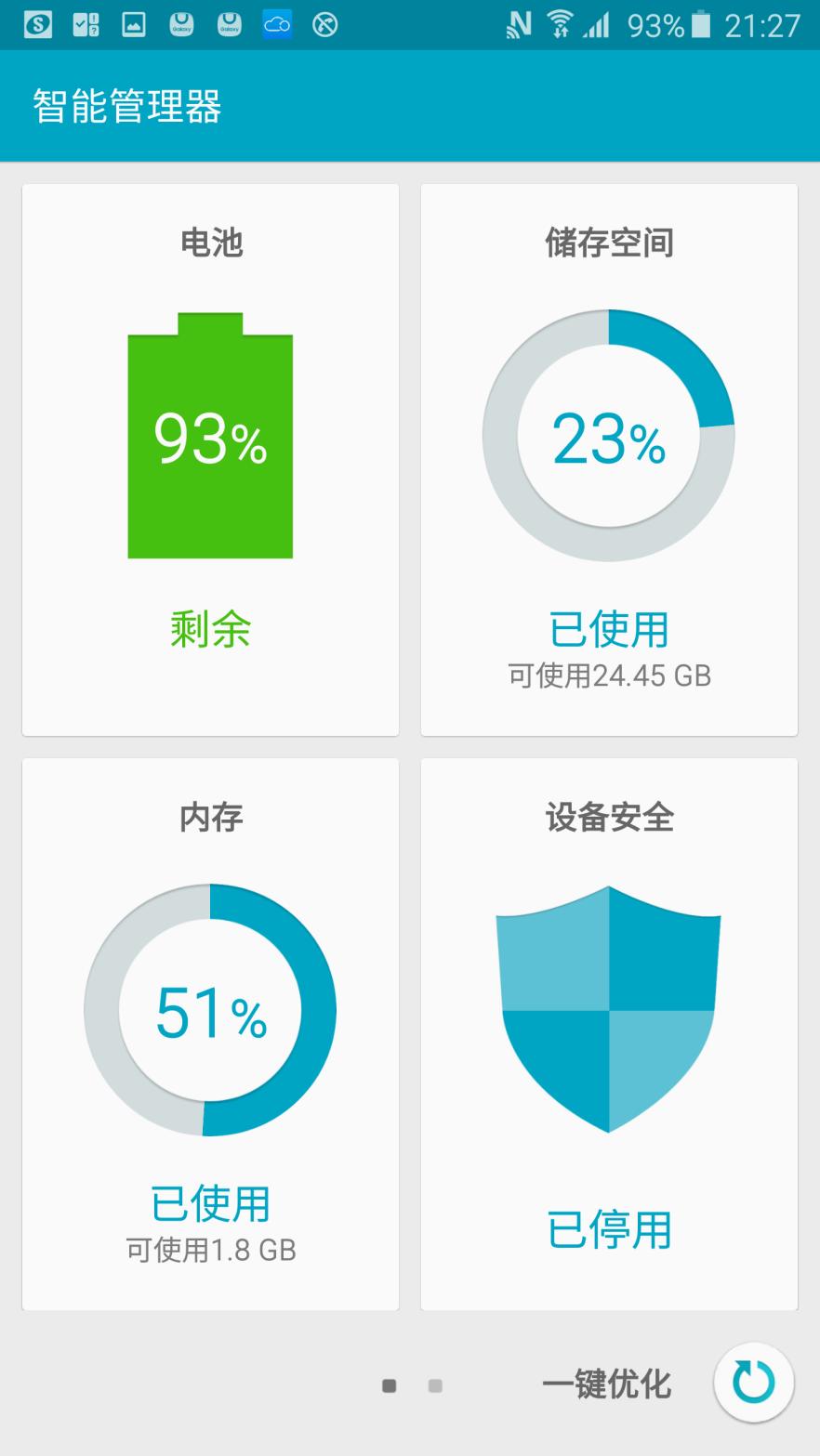Tap the circular refresh optimization icon
This screenshot has height=1456, width=820.
tap(753, 1383)
